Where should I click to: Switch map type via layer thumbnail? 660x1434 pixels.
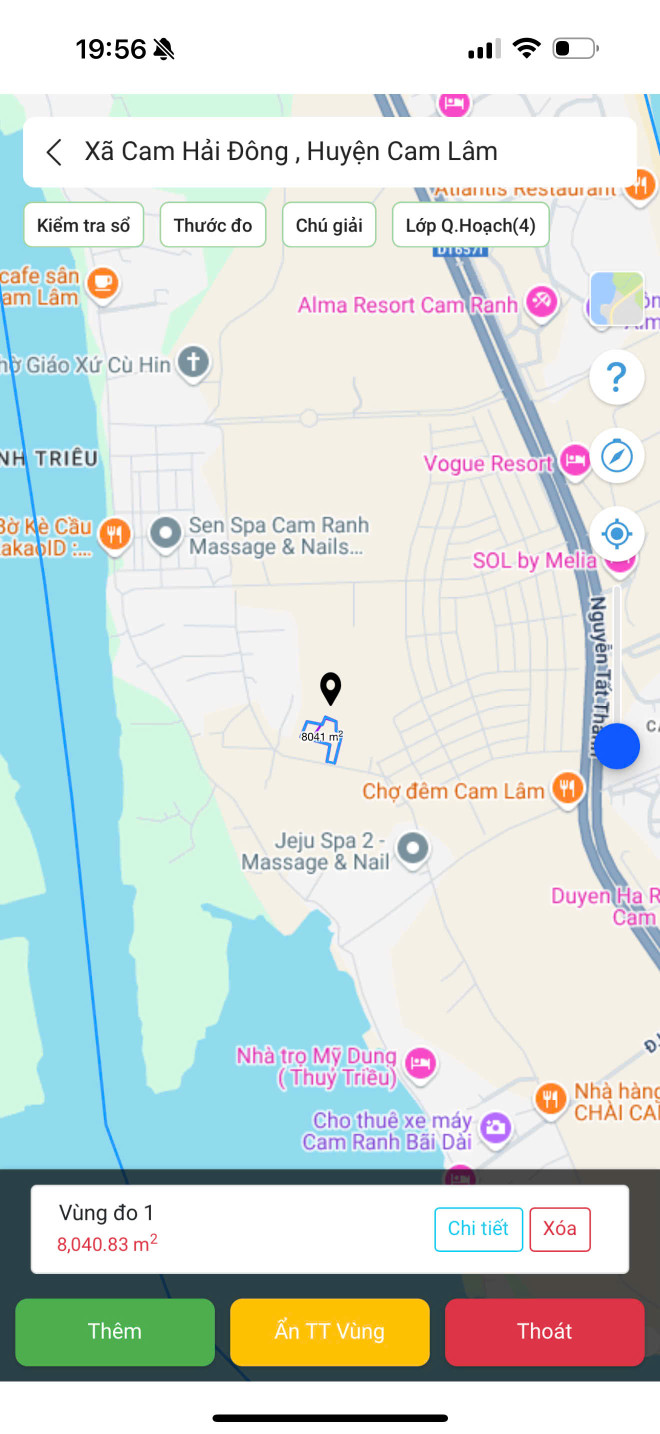pyautogui.click(x=616, y=298)
